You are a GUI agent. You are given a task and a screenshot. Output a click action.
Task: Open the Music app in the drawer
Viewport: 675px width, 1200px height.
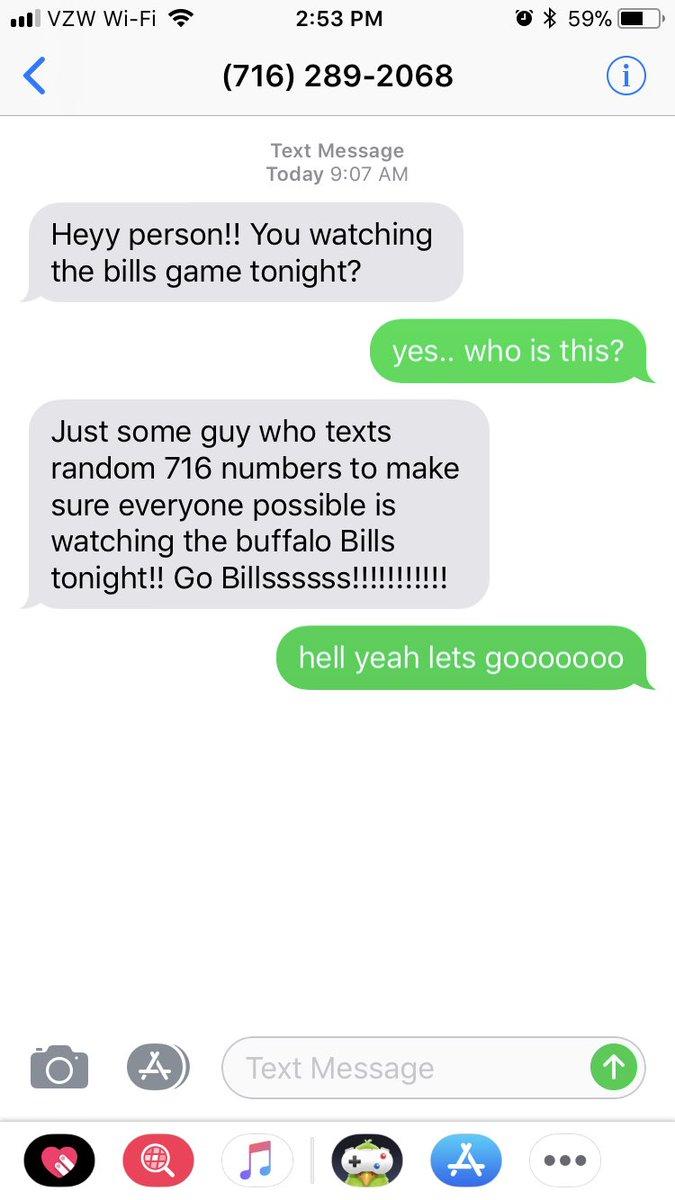257,1161
